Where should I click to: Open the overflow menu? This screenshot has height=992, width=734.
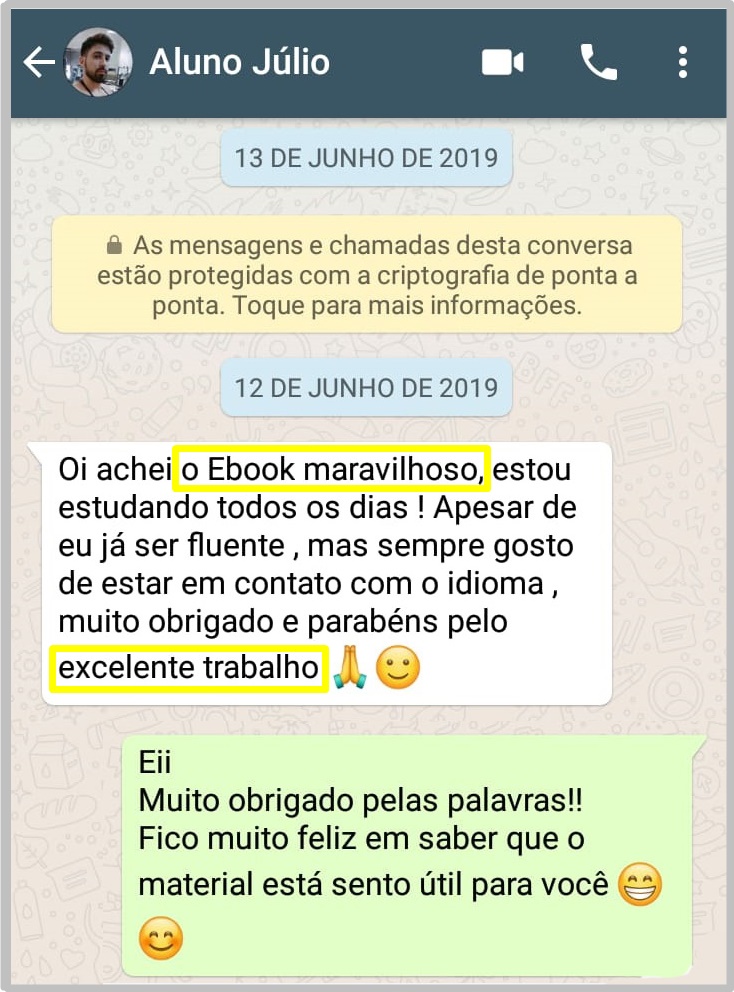coord(682,63)
